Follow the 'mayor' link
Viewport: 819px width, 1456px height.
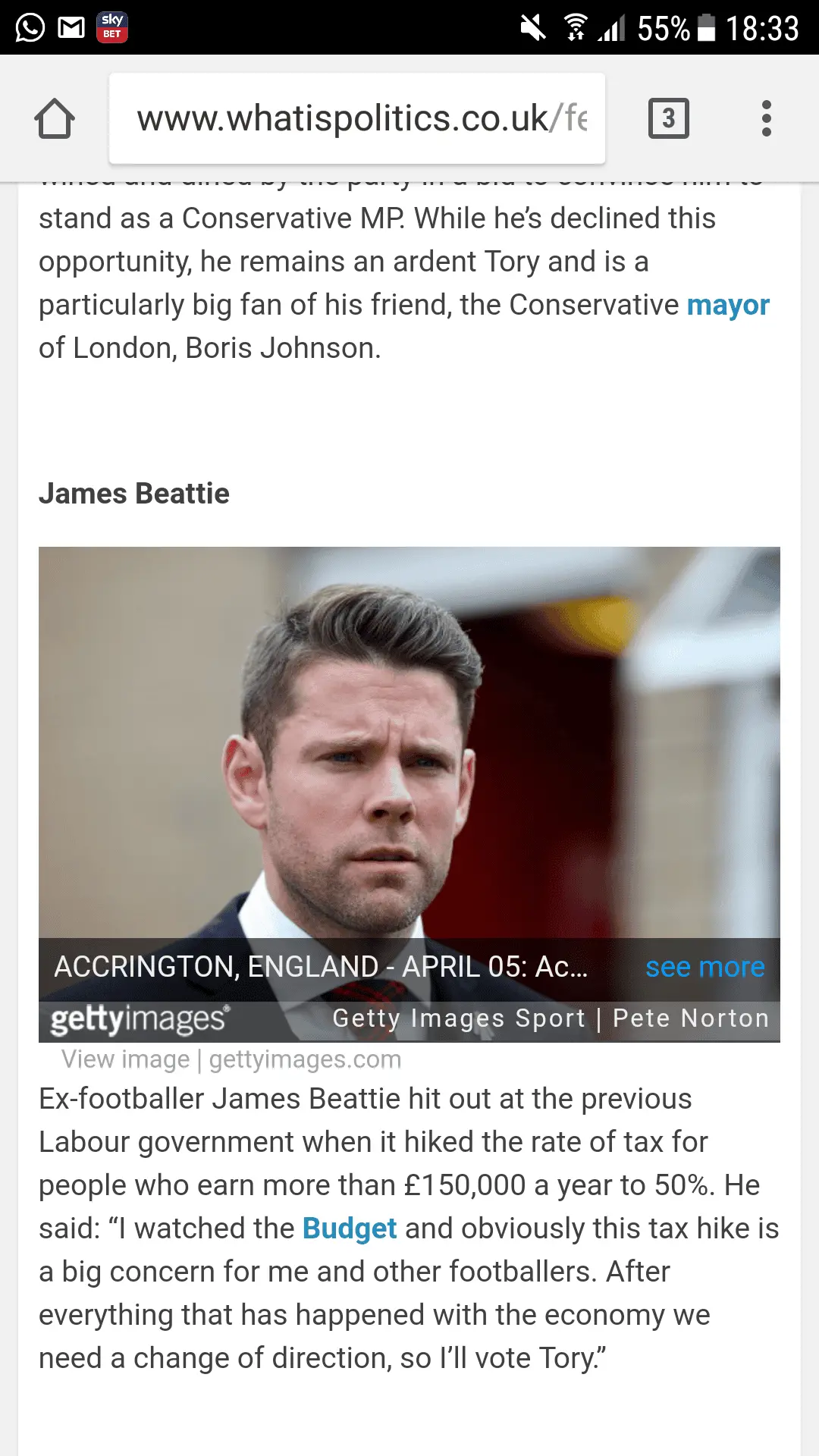point(727,305)
